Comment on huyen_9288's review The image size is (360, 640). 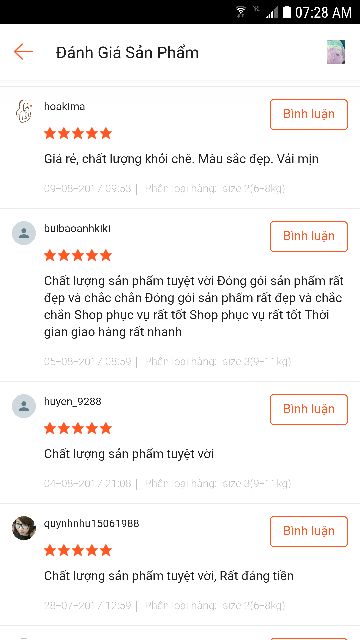tap(309, 409)
